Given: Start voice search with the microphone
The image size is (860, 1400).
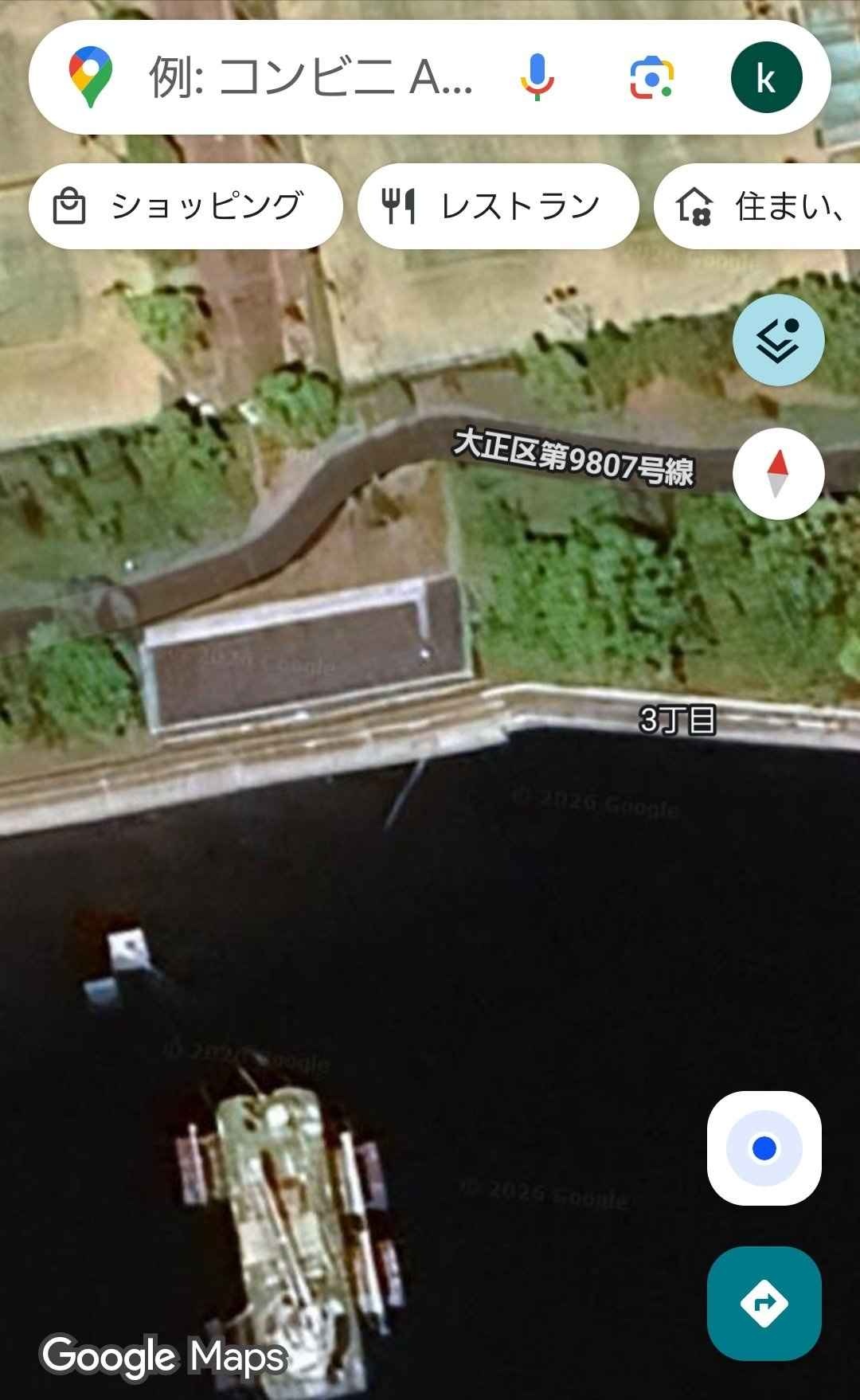Looking at the screenshot, I should tap(537, 78).
